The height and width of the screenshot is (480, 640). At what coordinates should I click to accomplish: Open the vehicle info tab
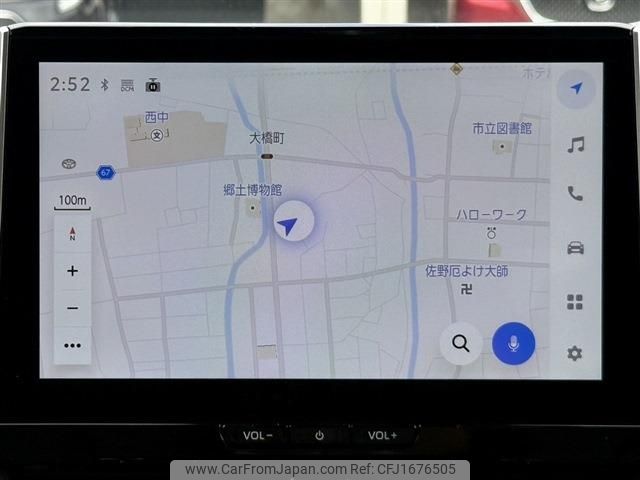tap(575, 248)
